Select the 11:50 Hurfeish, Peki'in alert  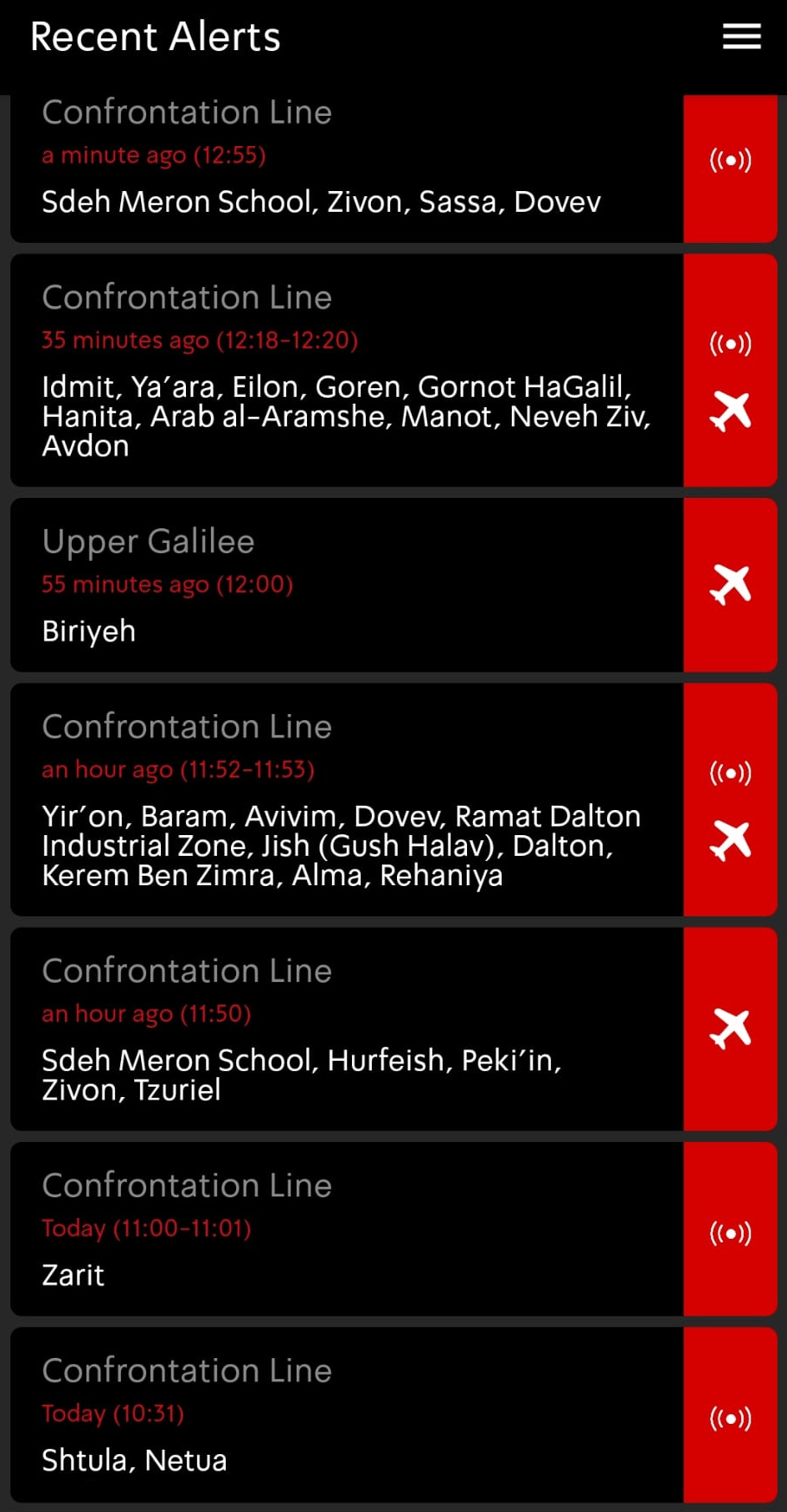point(346,1030)
